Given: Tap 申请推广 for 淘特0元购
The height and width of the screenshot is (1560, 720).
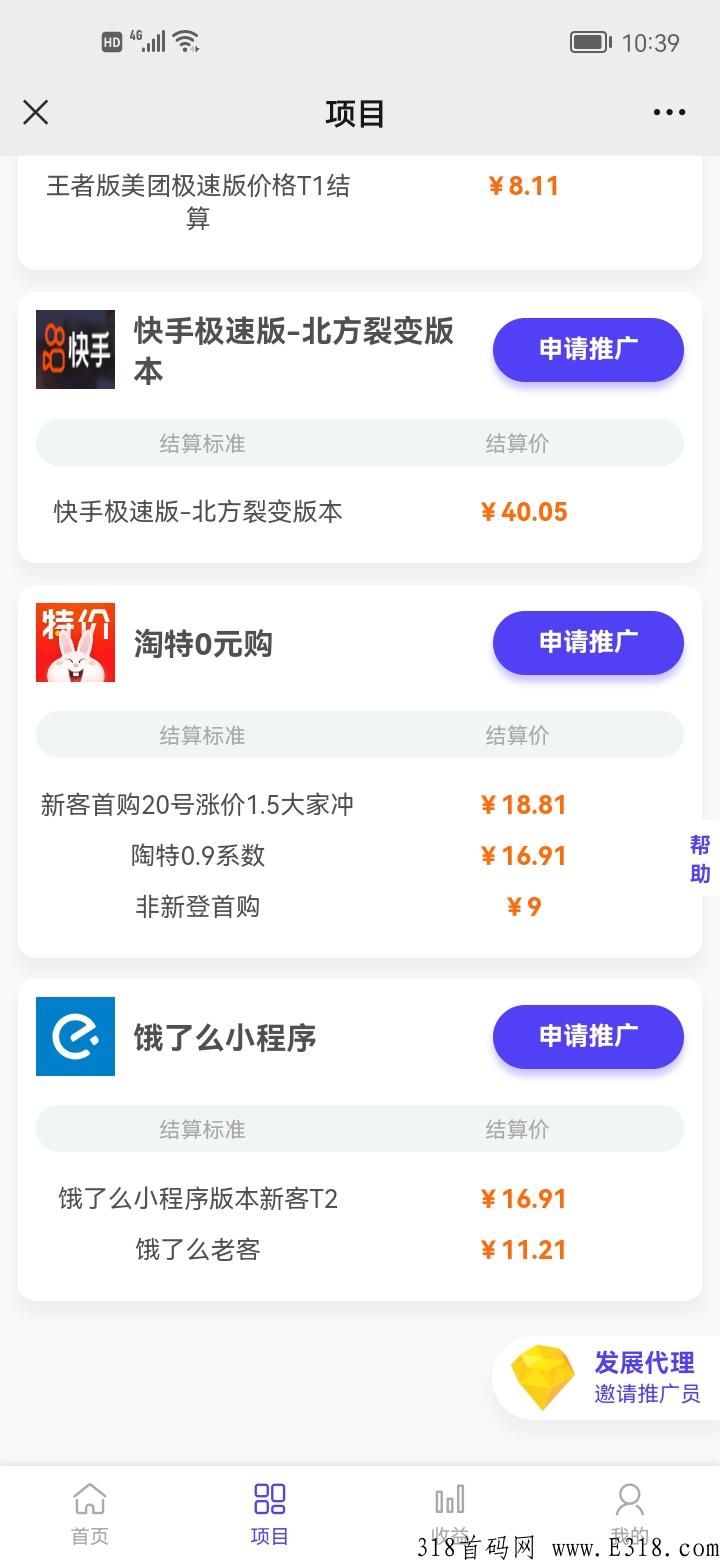Looking at the screenshot, I should pyautogui.click(x=588, y=643).
